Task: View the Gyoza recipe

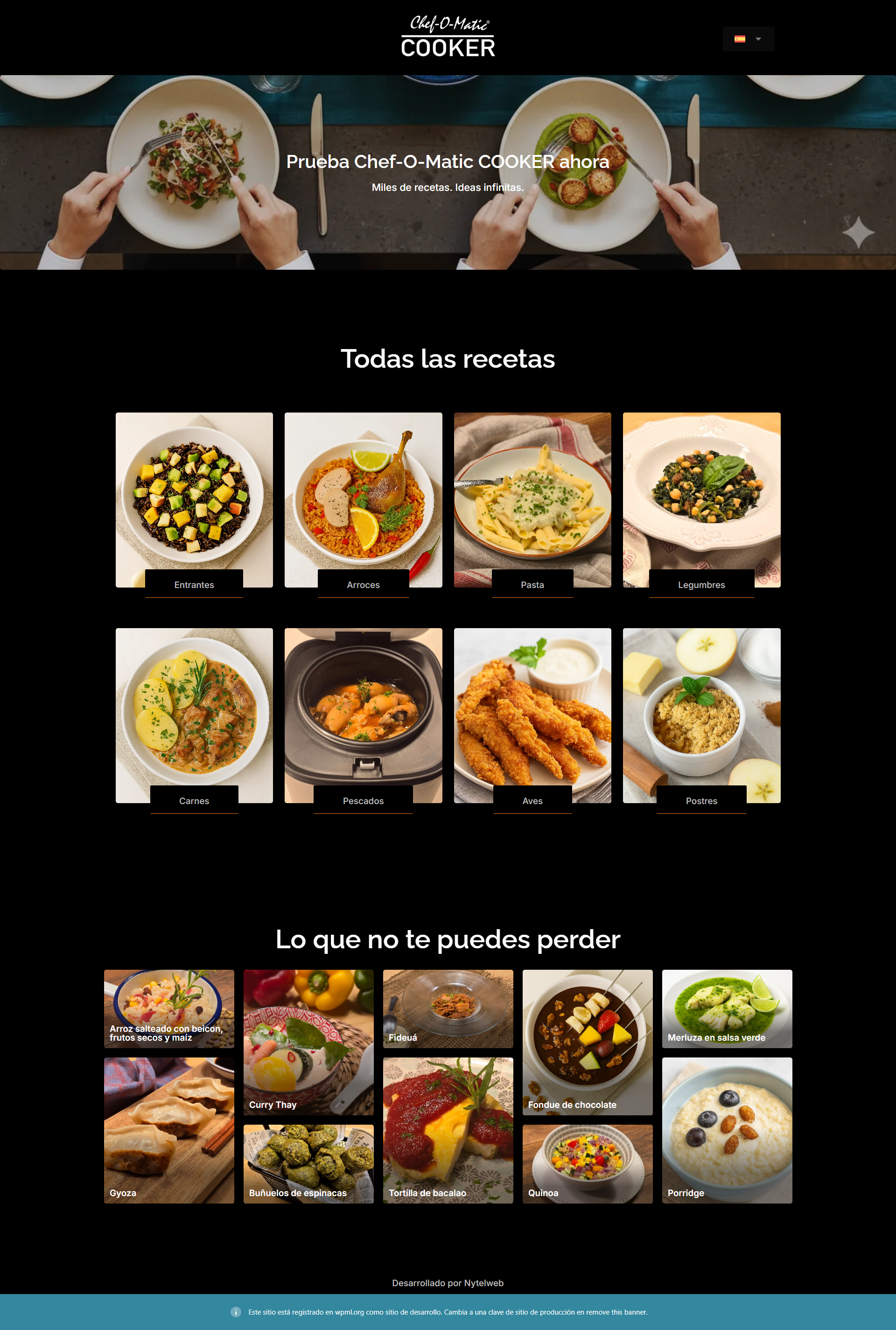Action: coord(168,1129)
